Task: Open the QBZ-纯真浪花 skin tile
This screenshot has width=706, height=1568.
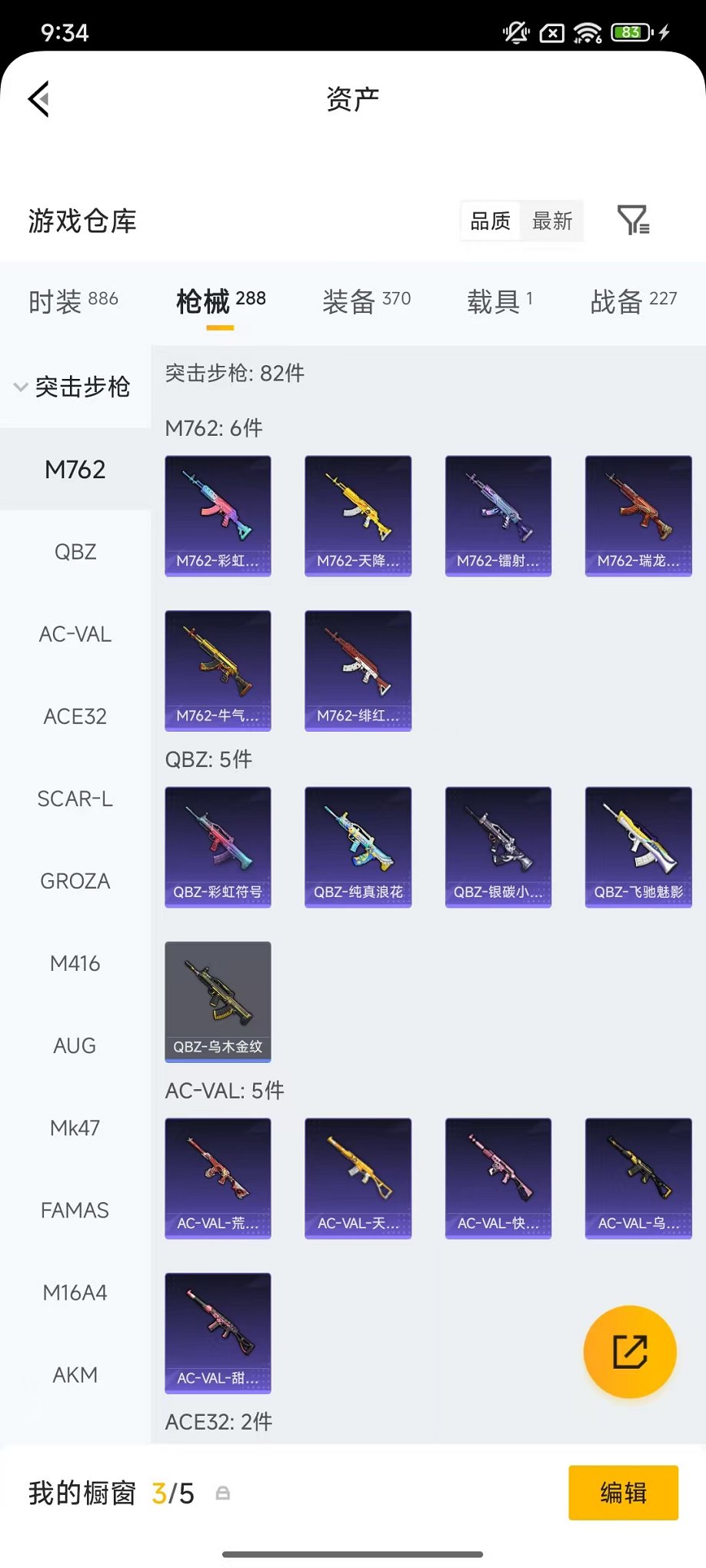Action: pos(358,846)
